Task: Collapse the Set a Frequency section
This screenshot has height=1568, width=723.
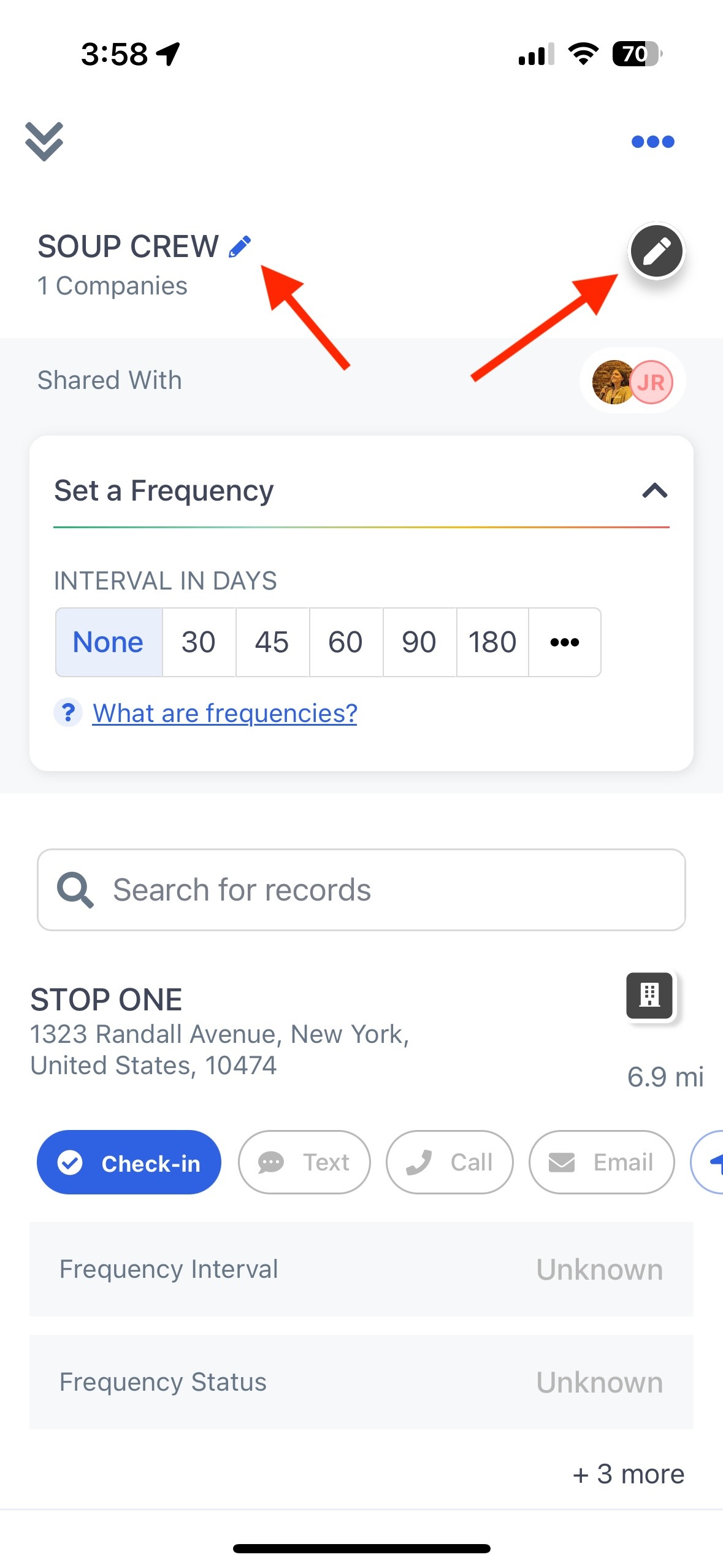Action: tap(654, 491)
